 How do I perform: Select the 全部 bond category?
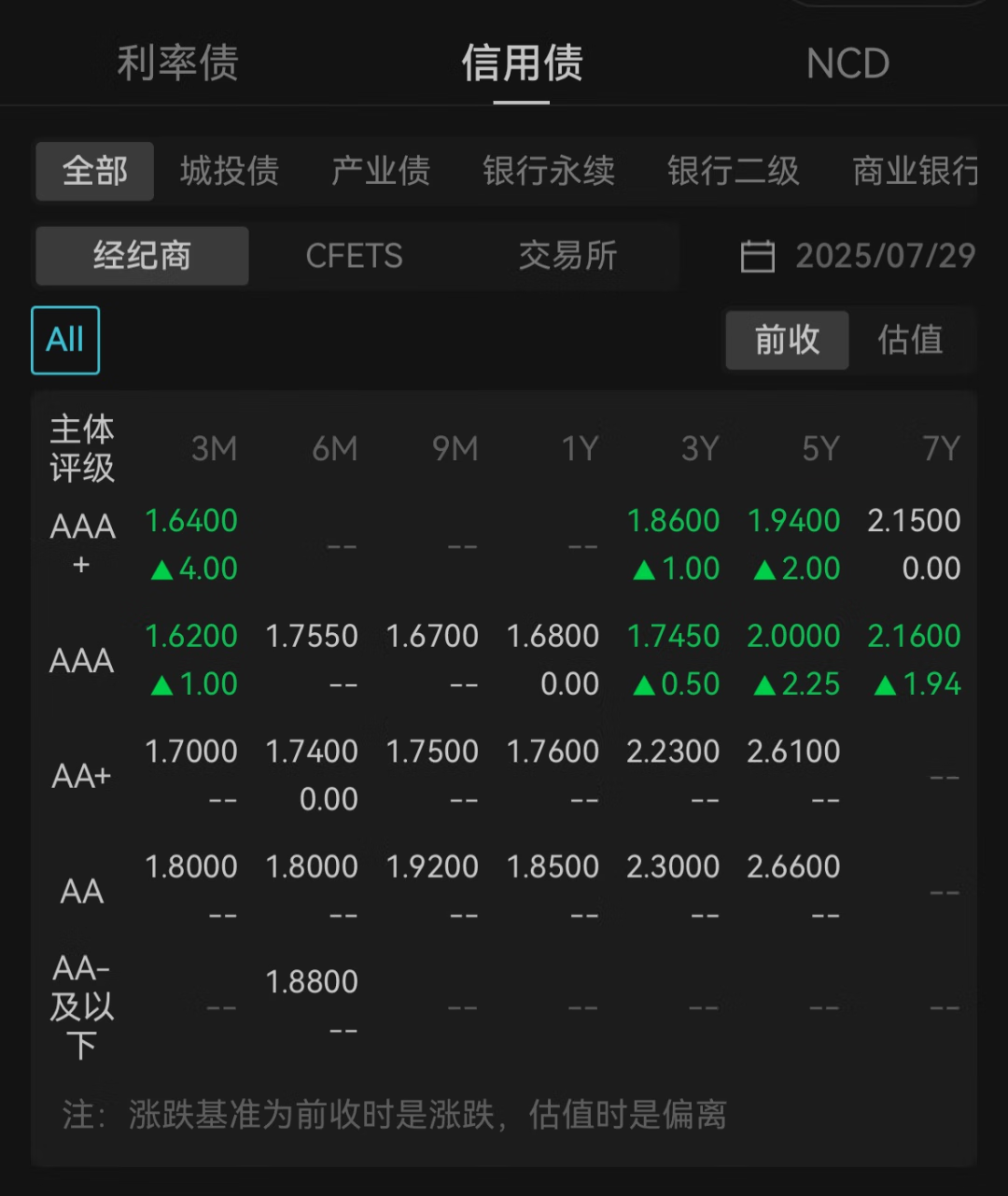(94, 171)
